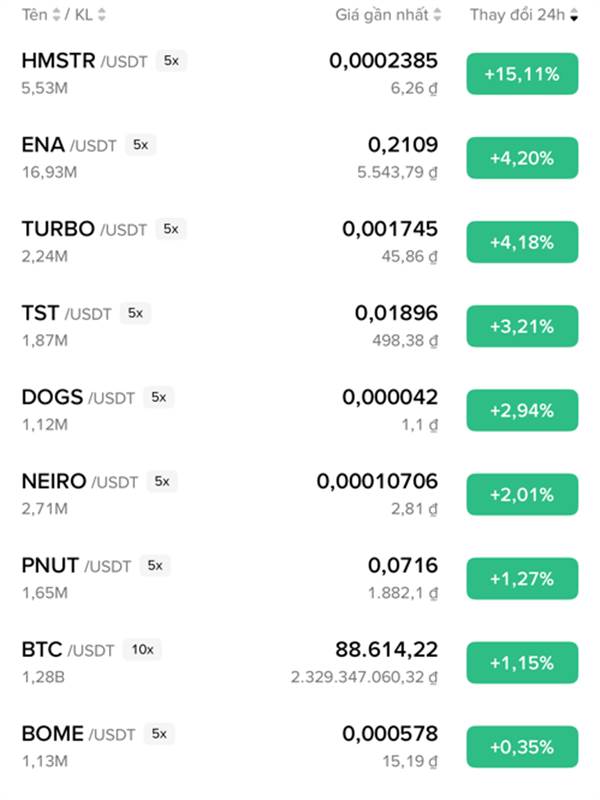Select the BOME/USDT row
The image size is (600, 800).
tap(300, 747)
